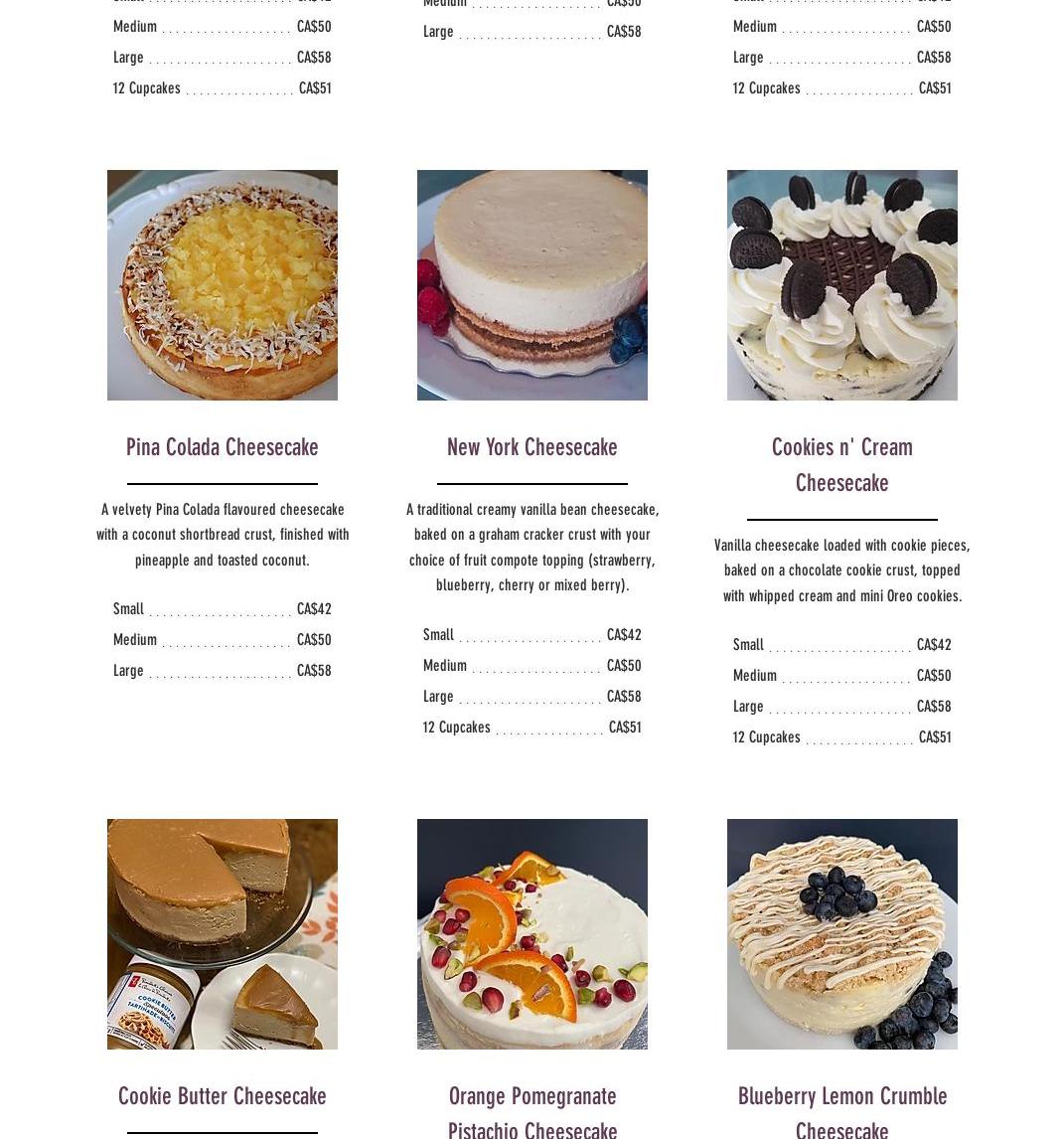Screen dimensions: 1064x1139
Task: View the New York Cheesecake image
Action: click(x=532, y=285)
